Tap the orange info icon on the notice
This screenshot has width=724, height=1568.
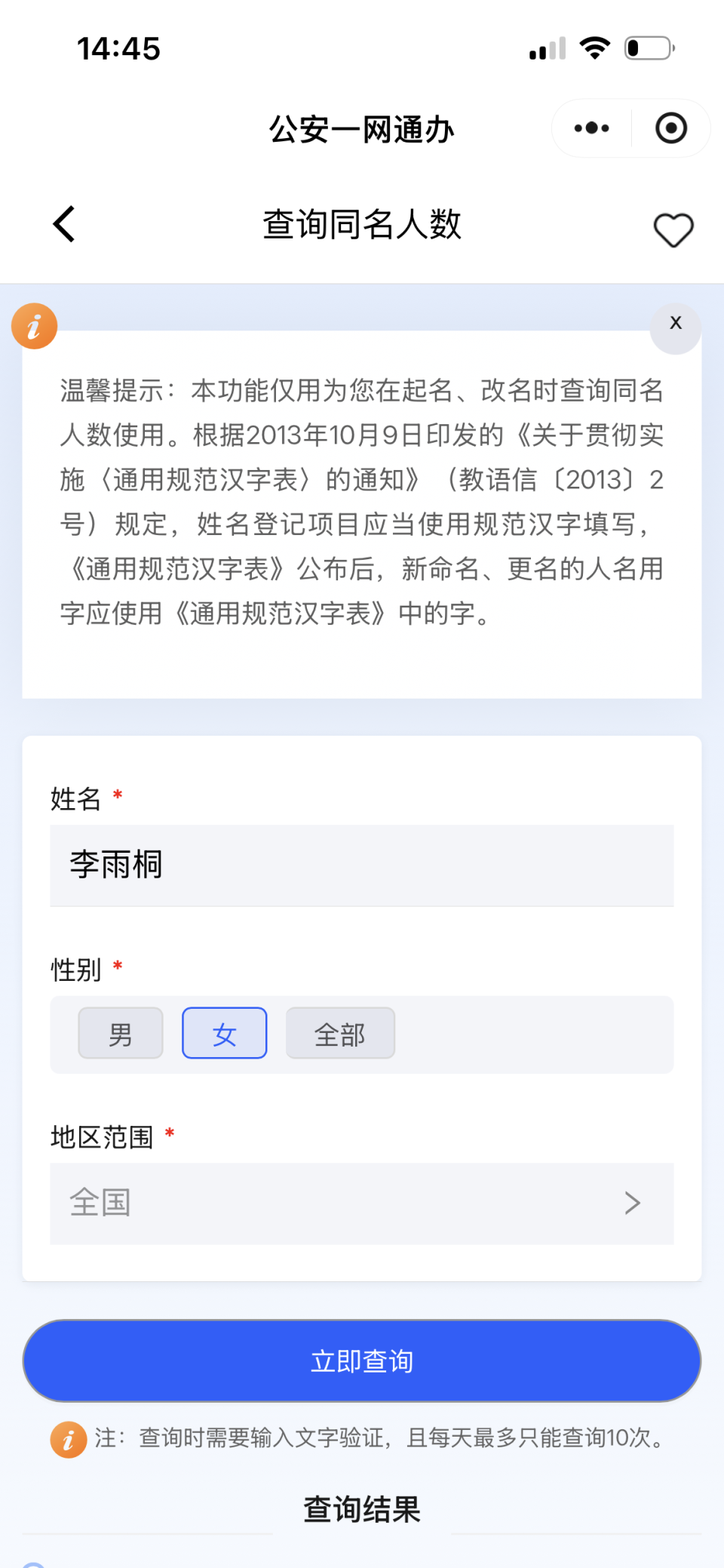coord(34,326)
